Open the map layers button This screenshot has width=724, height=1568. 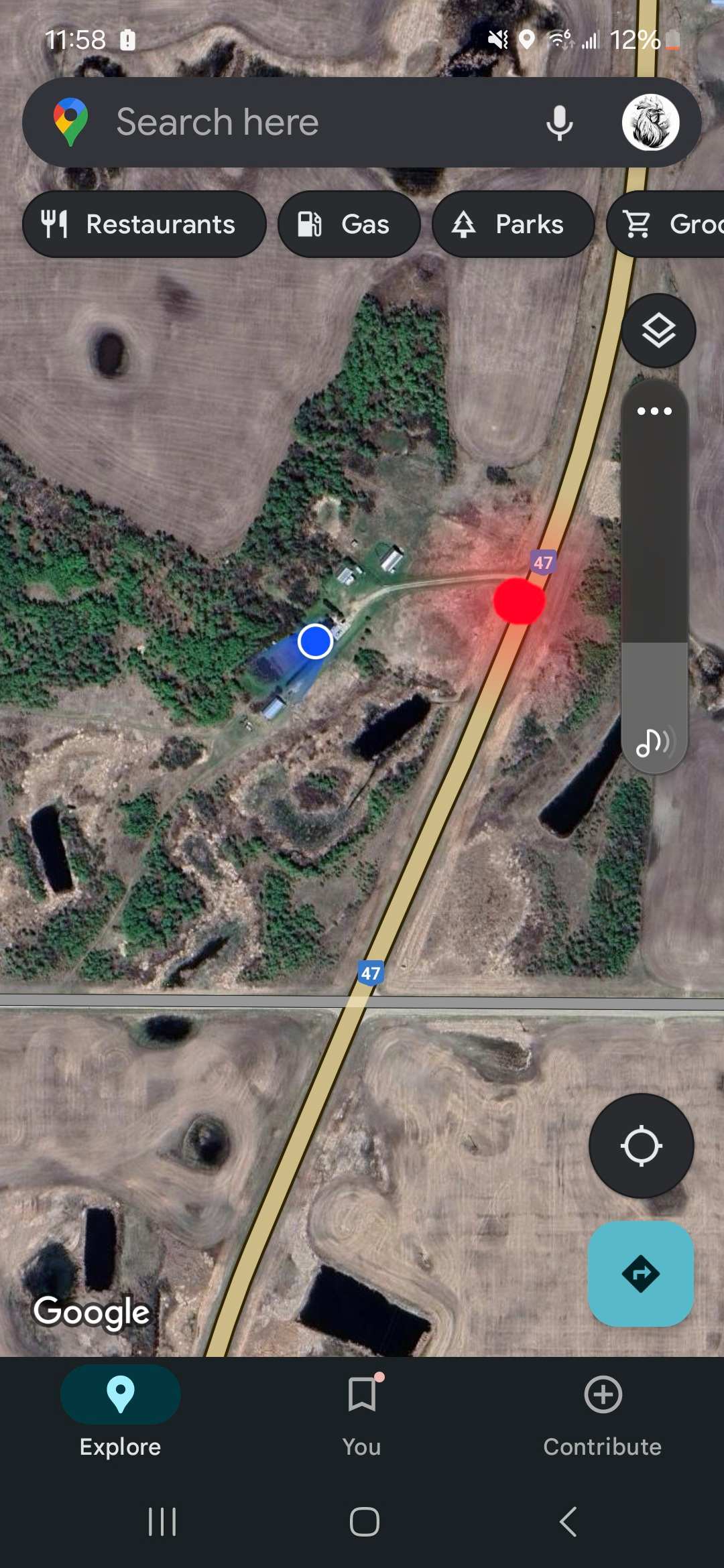tap(658, 330)
